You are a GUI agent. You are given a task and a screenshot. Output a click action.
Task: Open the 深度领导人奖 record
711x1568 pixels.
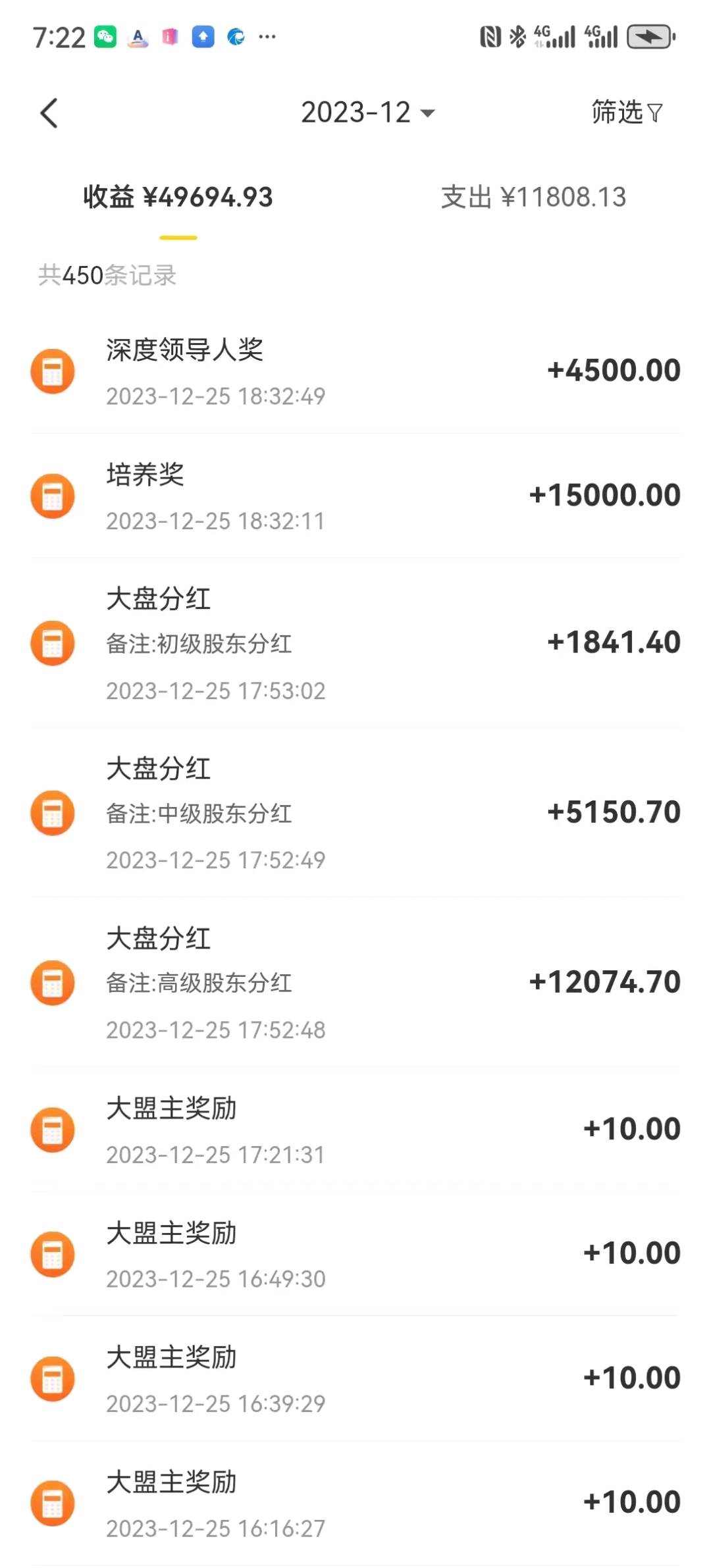355,371
